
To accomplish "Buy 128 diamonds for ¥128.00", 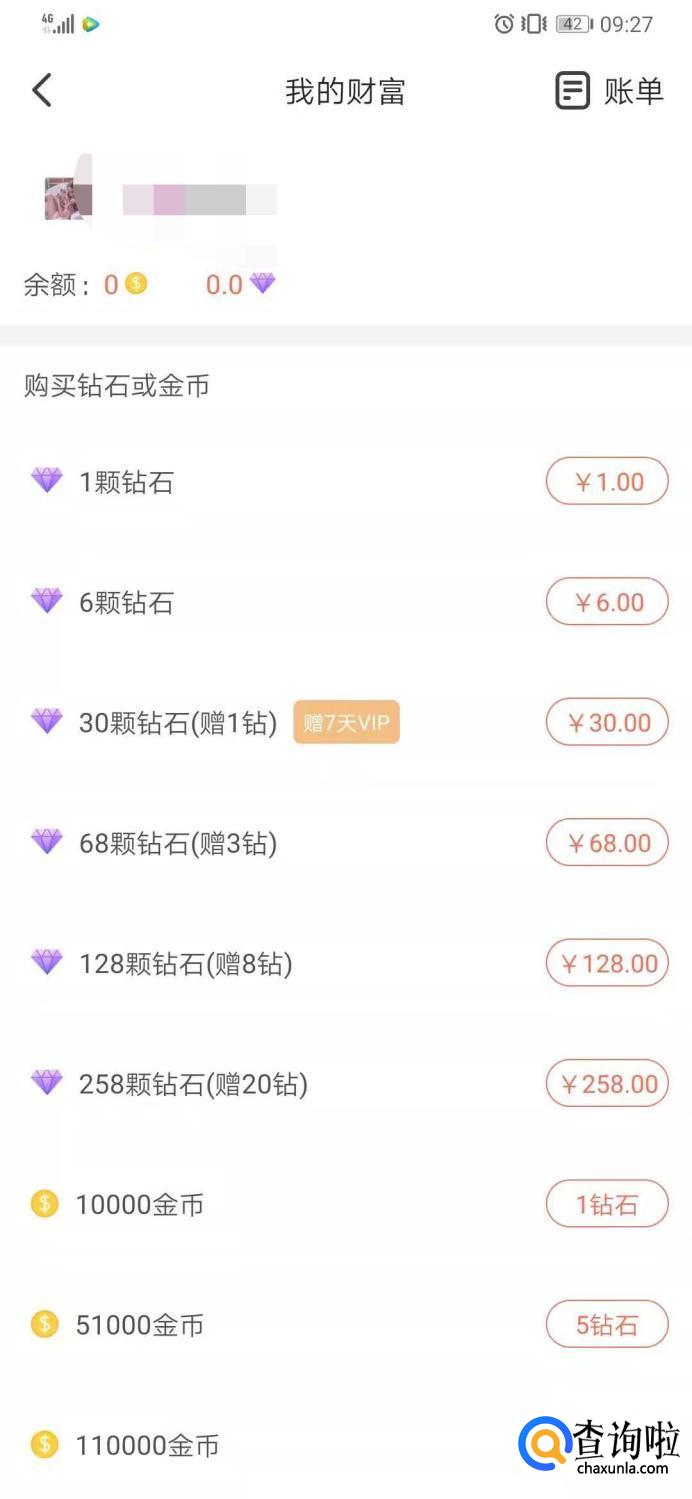I will pyautogui.click(x=607, y=964).
